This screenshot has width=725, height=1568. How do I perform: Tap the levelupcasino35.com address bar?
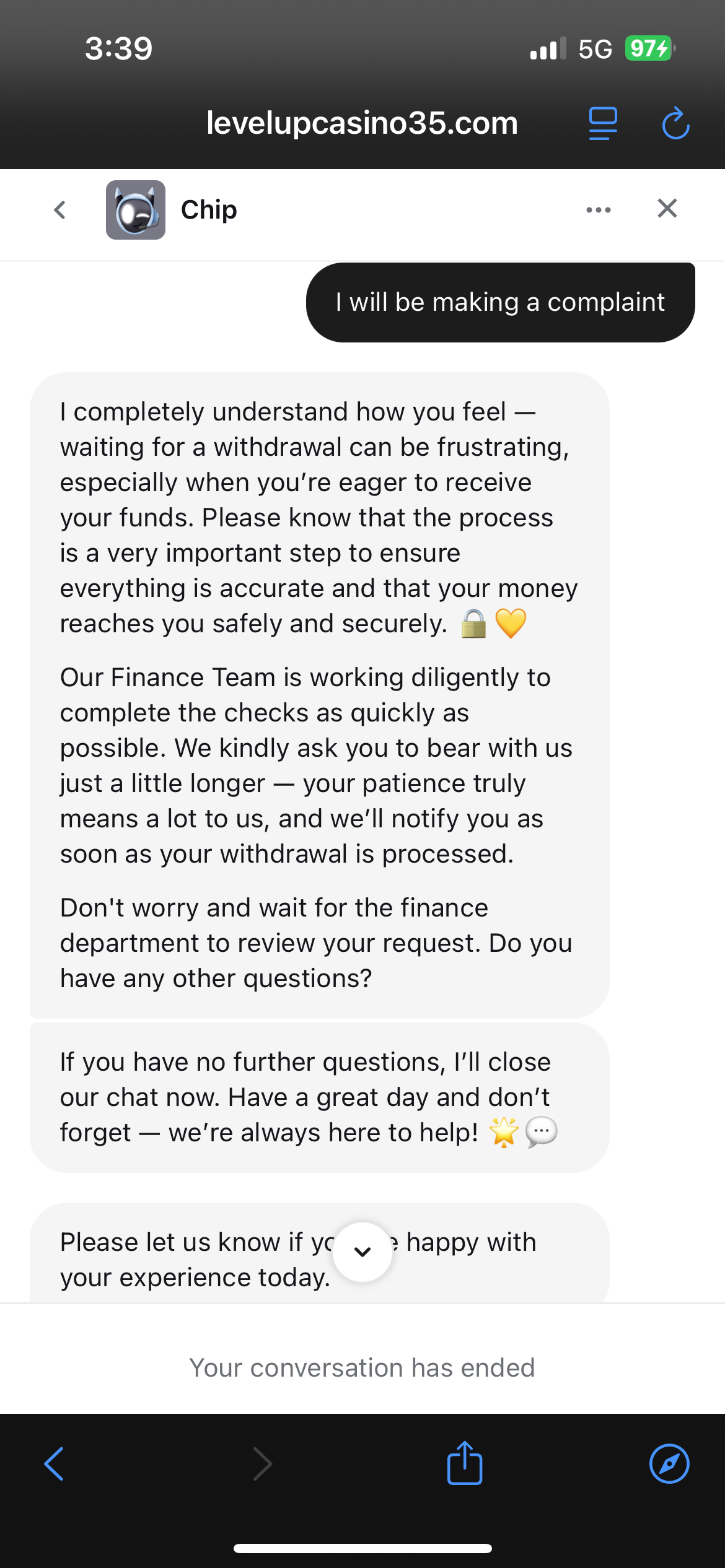[x=362, y=123]
